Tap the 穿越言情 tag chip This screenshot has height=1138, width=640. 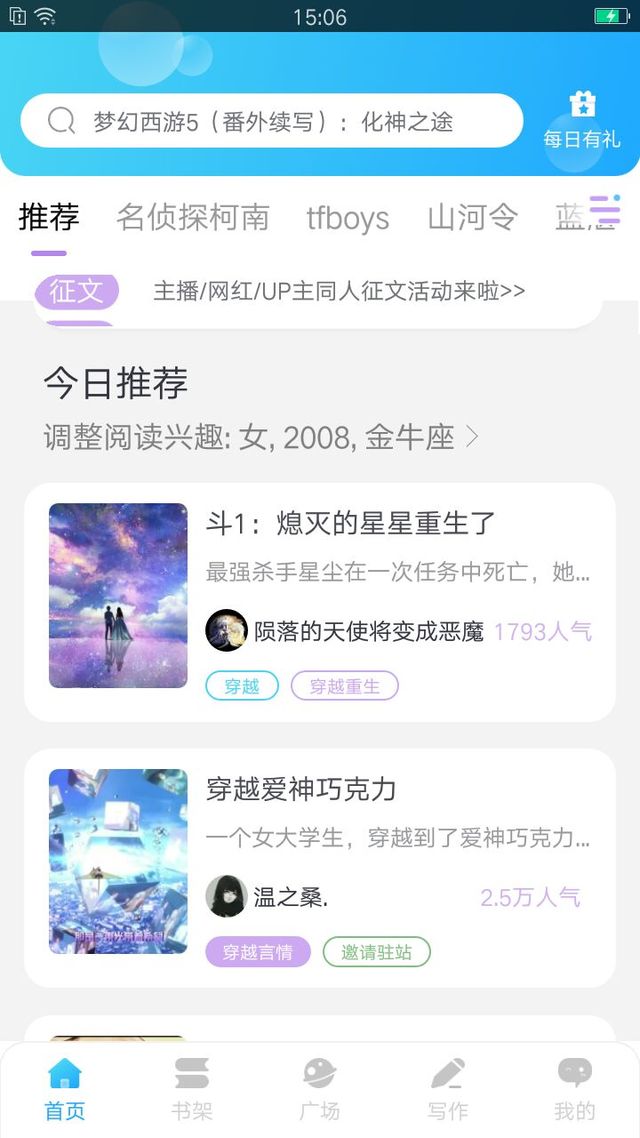258,952
